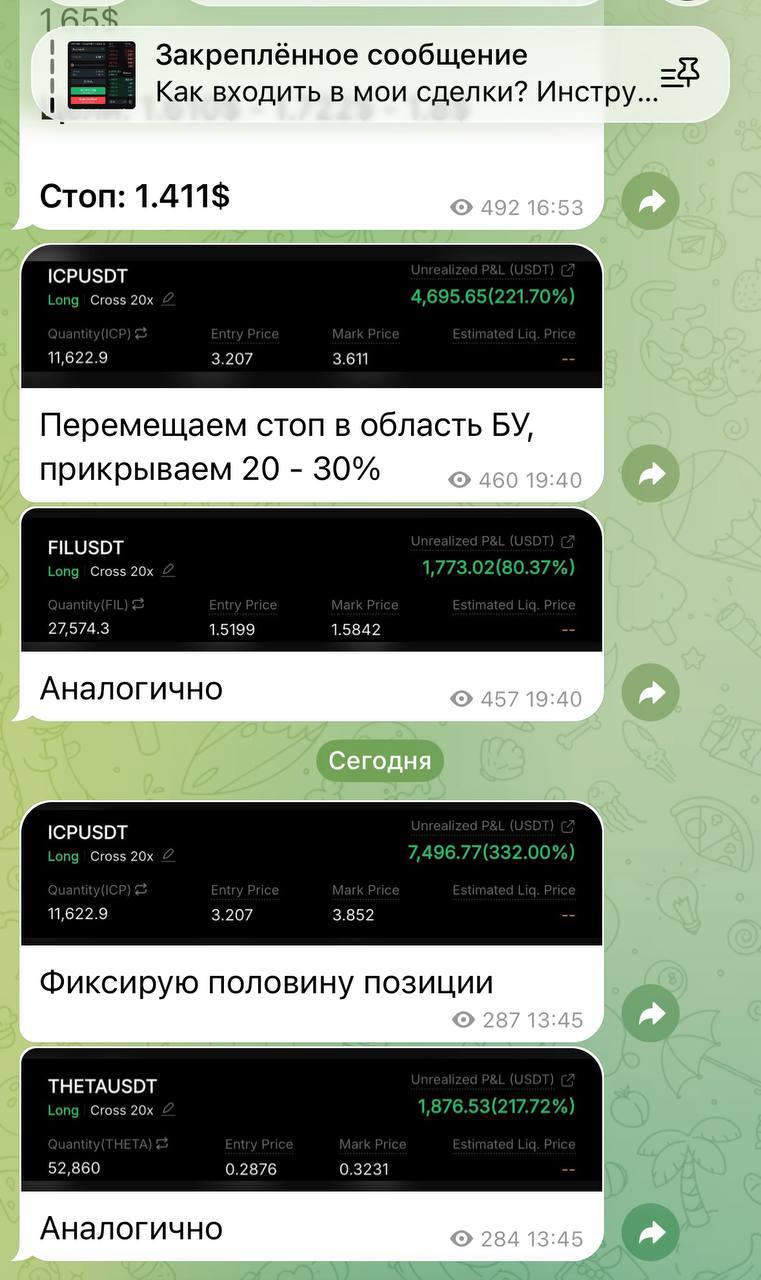Open the ICPUSDT 332.00% screenshot
Image resolution: width=761 pixels, height=1280 pixels.
311,873
